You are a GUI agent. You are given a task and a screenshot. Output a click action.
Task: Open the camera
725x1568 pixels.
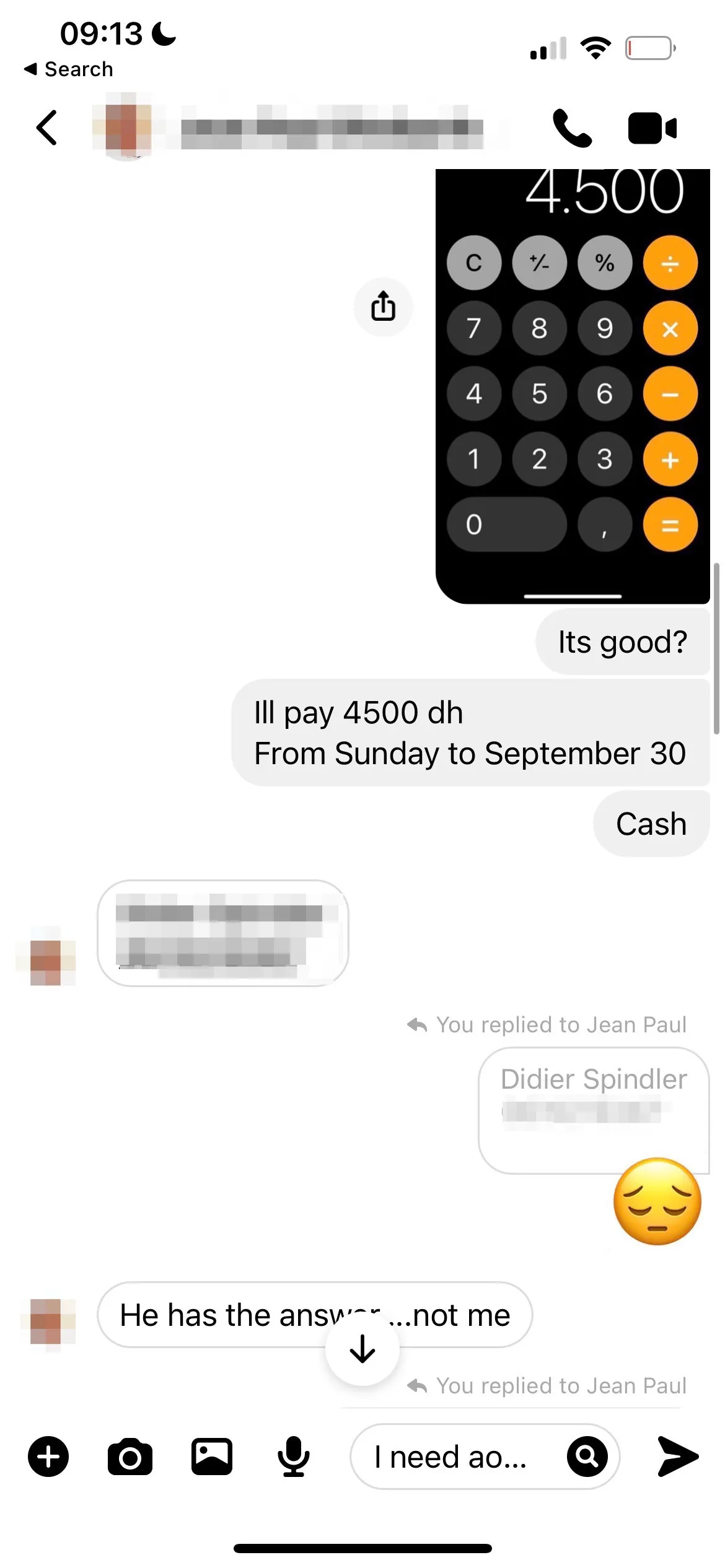(130, 1457)
